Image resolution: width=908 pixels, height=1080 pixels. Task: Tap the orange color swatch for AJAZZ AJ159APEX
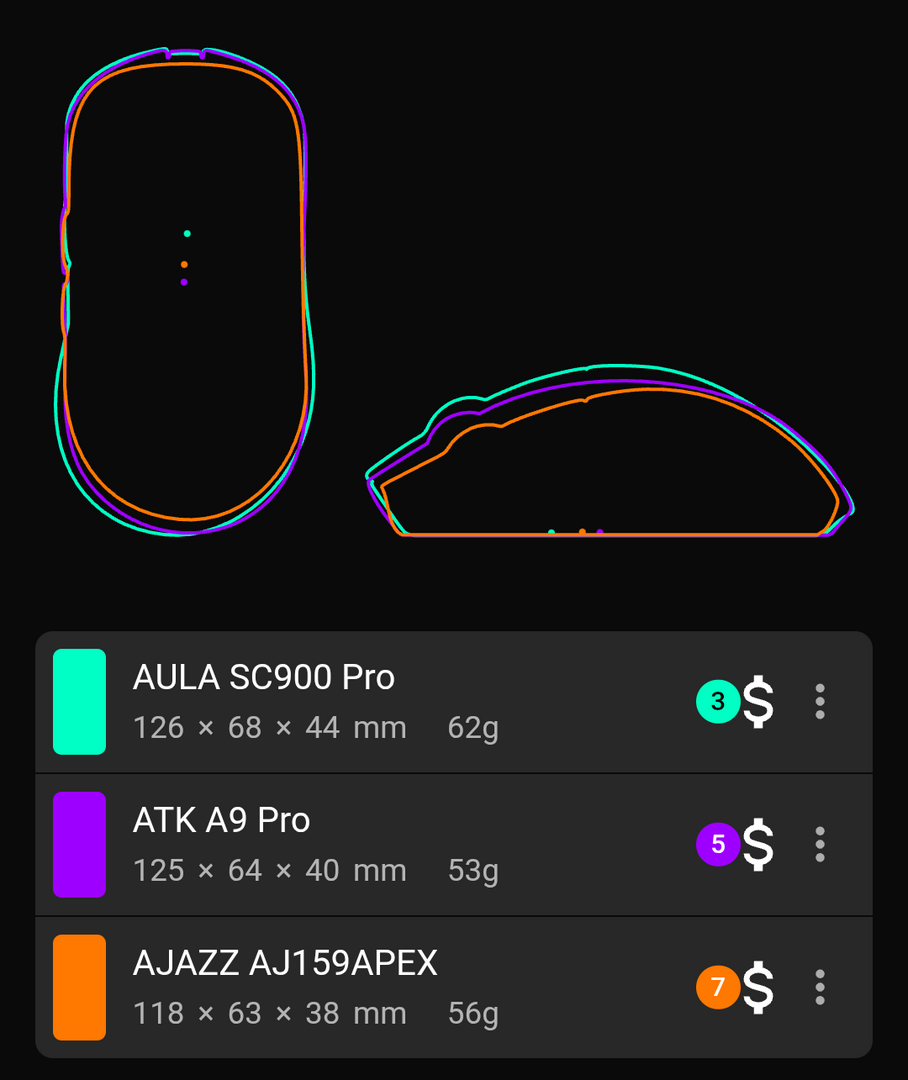click(79, 988)
